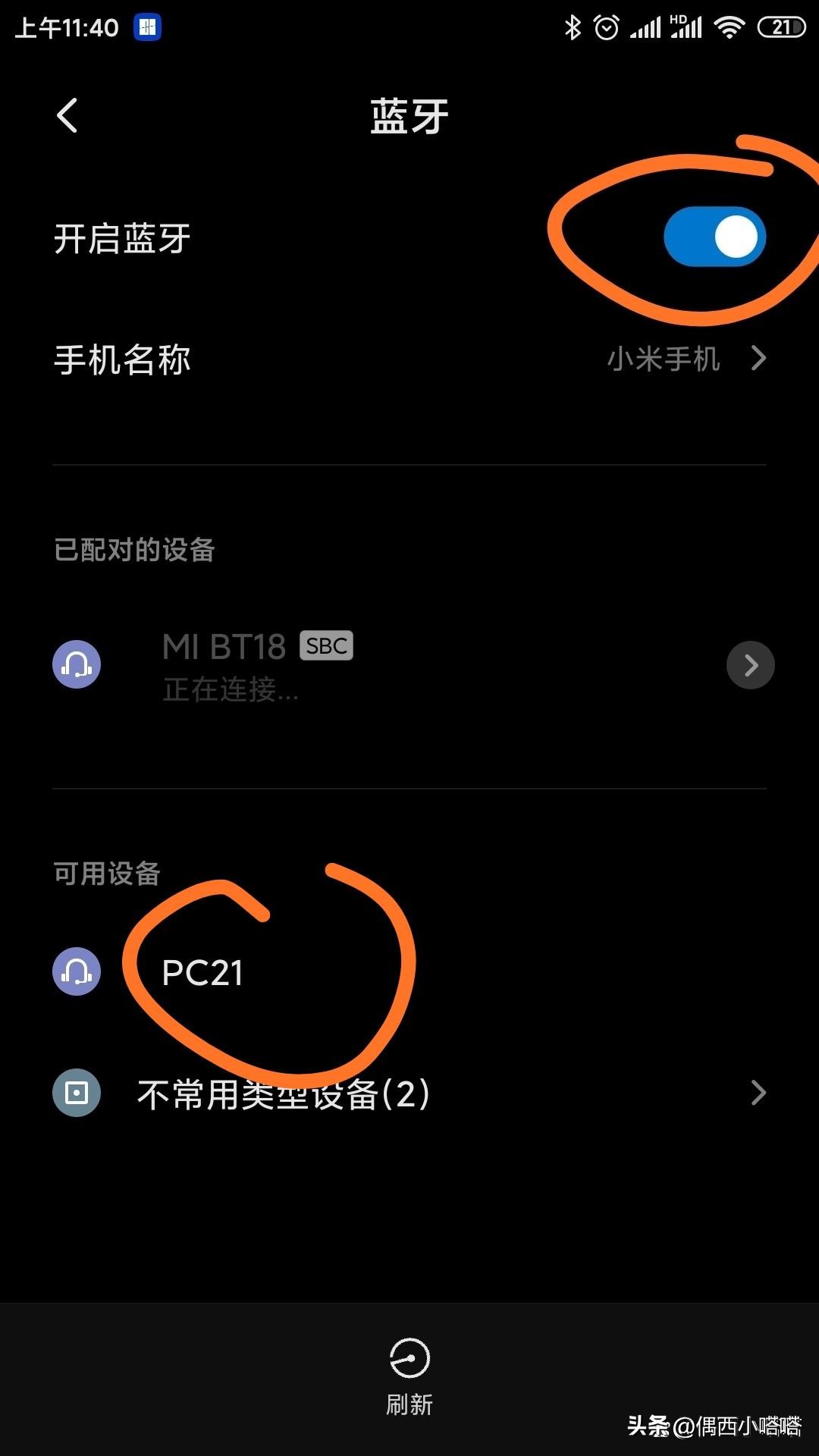Toggle Bluetooth off using the blue switch

[714, 237]
